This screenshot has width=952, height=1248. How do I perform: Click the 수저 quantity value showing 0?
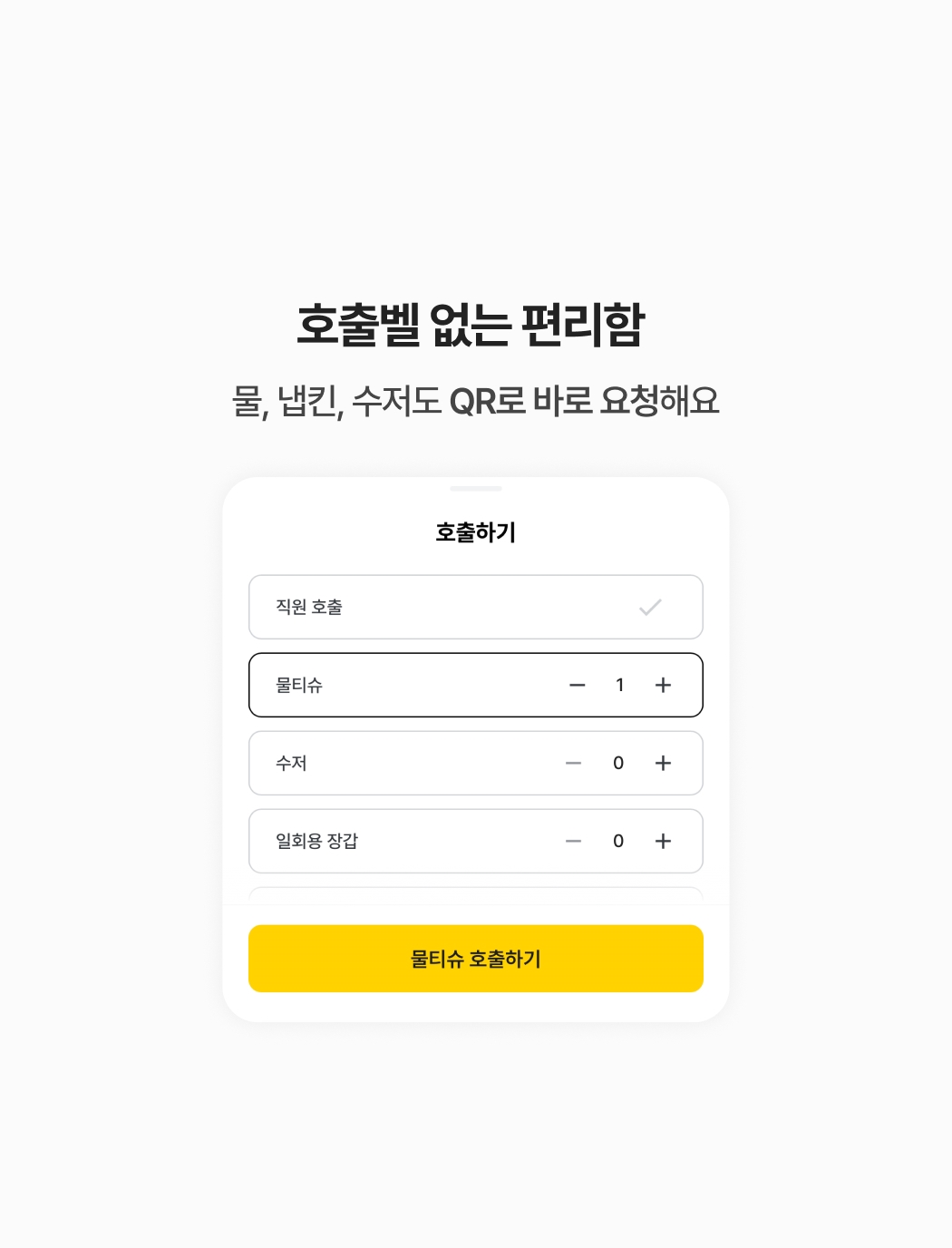tap(618, 763)
